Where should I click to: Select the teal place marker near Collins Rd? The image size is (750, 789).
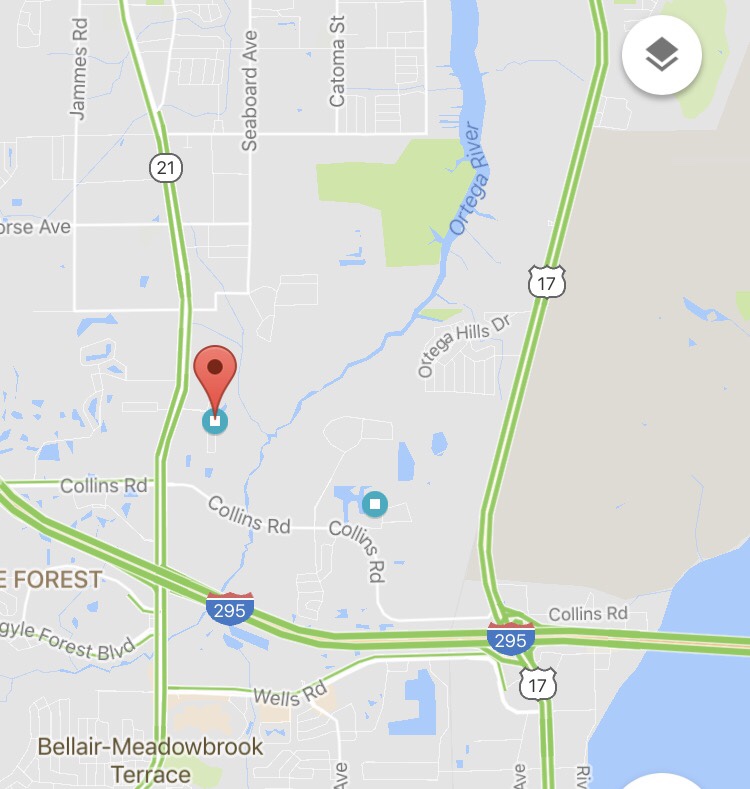click(x=375, y=503)
